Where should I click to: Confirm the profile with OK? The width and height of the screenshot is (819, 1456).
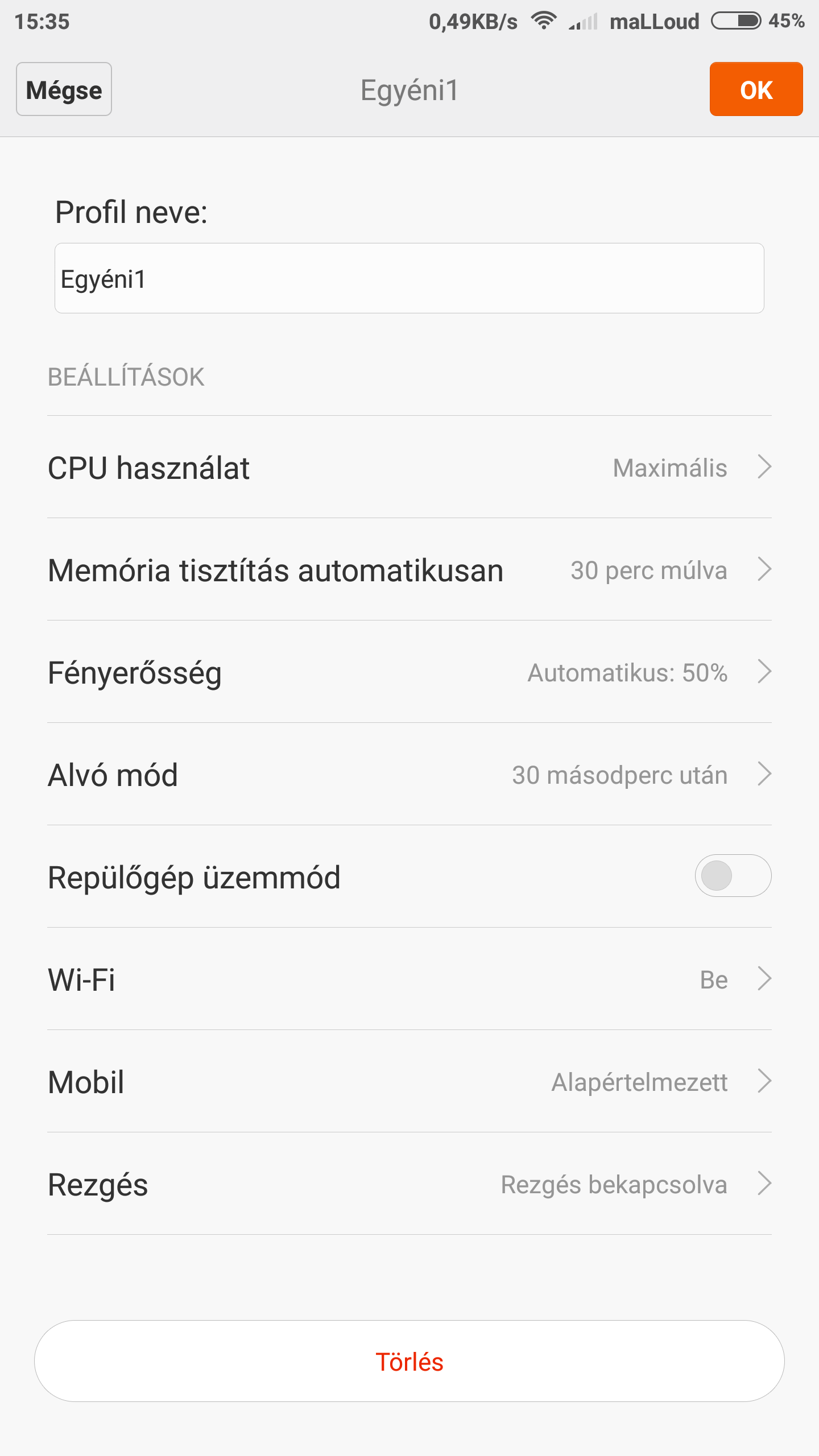756,89
